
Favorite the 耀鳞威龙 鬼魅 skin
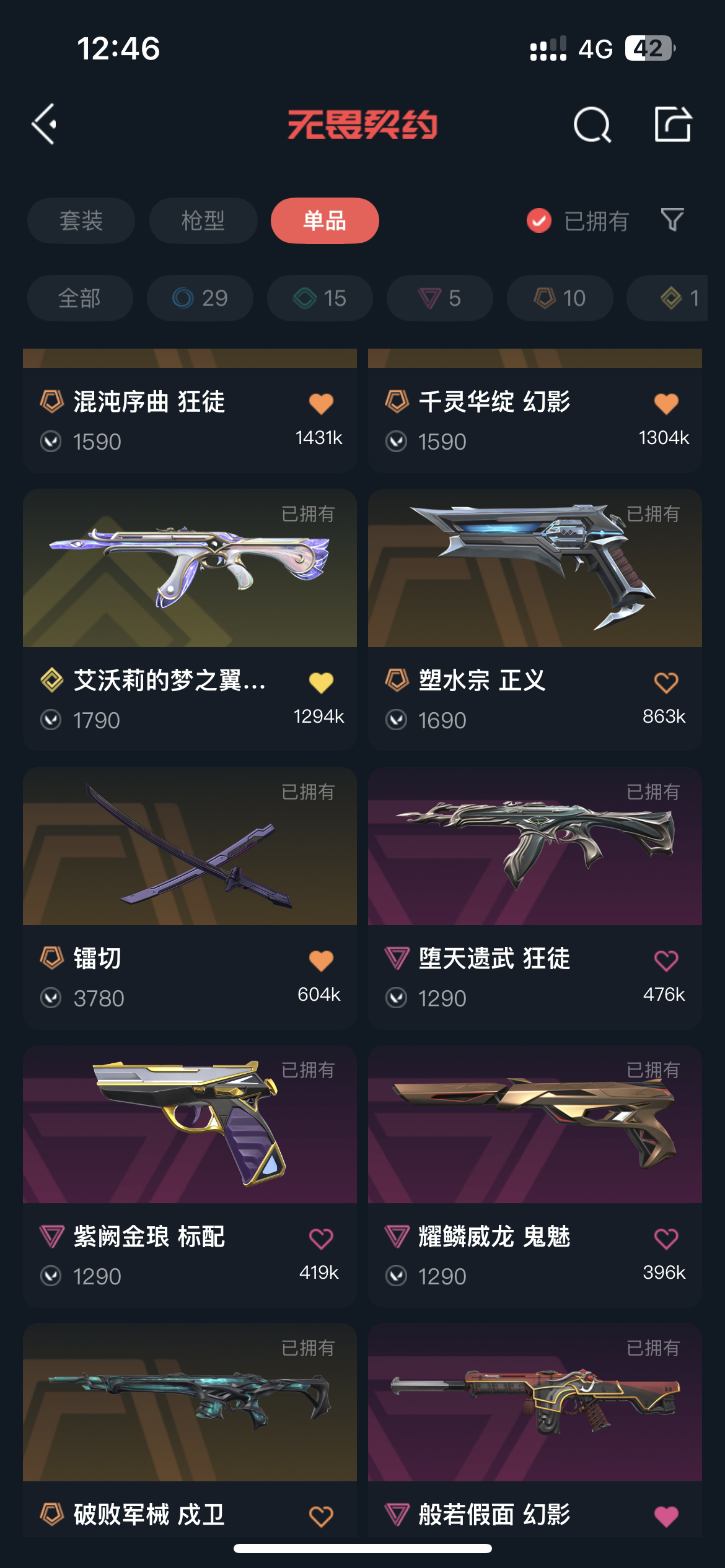666,1239
